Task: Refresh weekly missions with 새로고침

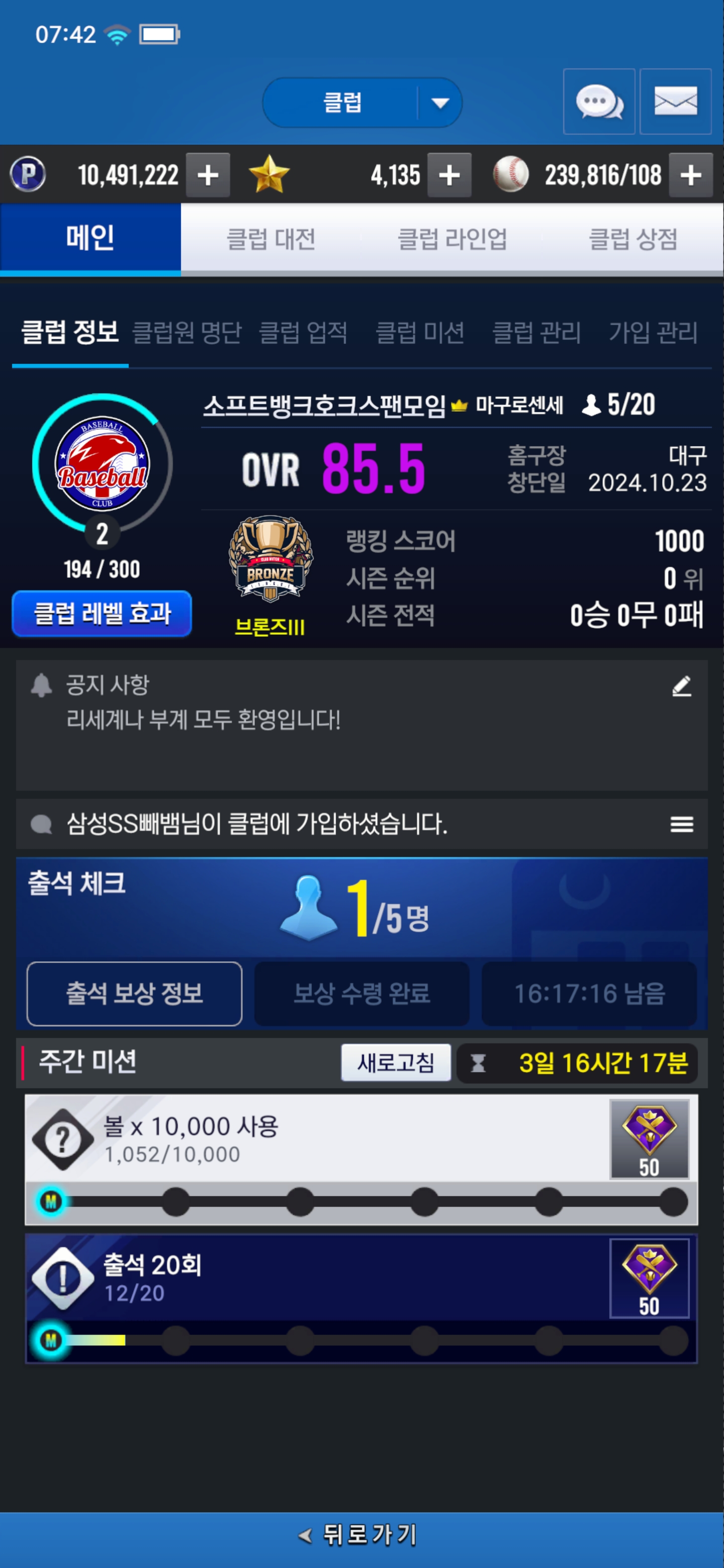Action: pyautogui.click(x=396, y=1063)
